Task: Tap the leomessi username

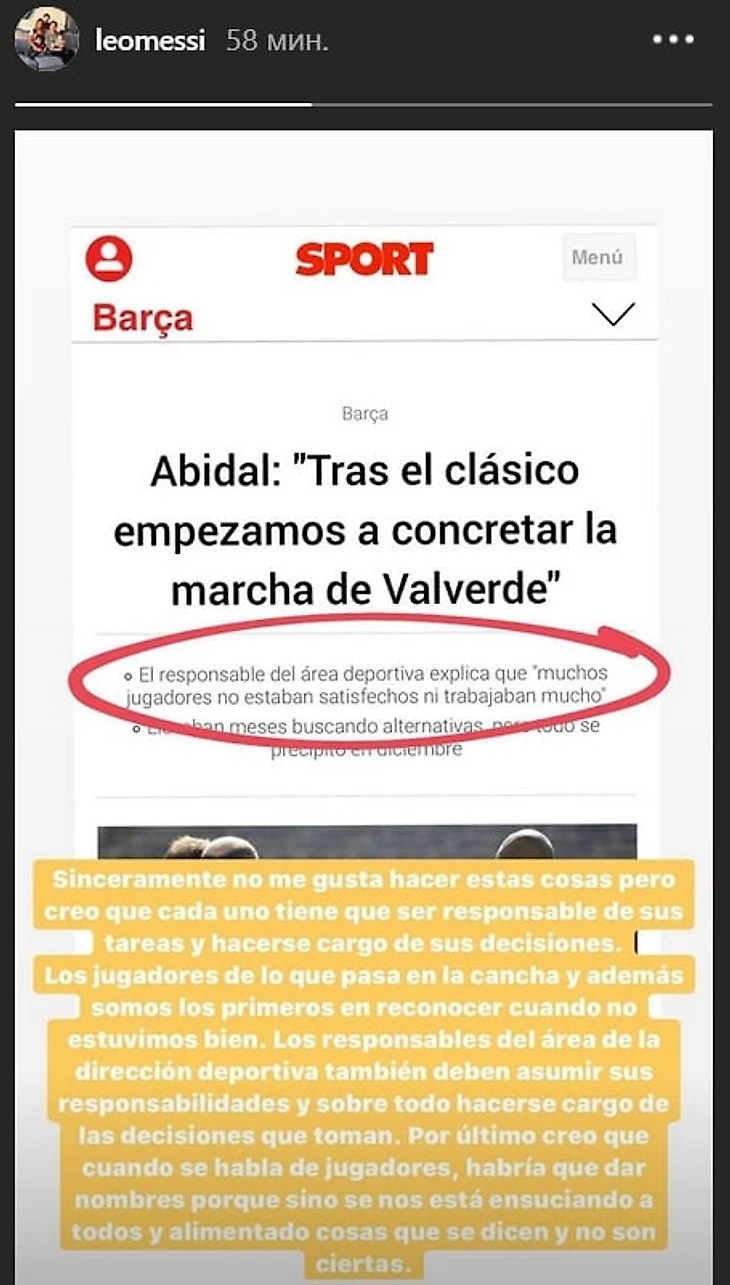Action: pos(149,41)
